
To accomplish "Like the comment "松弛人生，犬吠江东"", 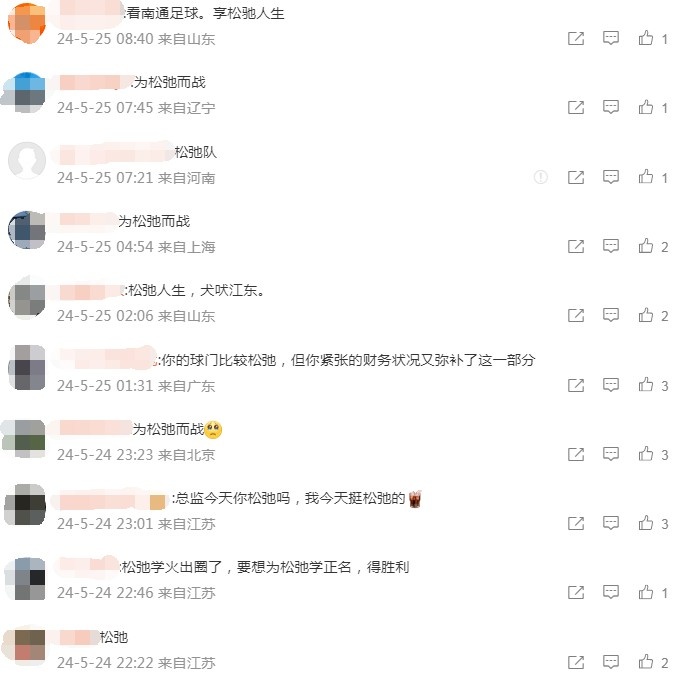I will [646, 316].
